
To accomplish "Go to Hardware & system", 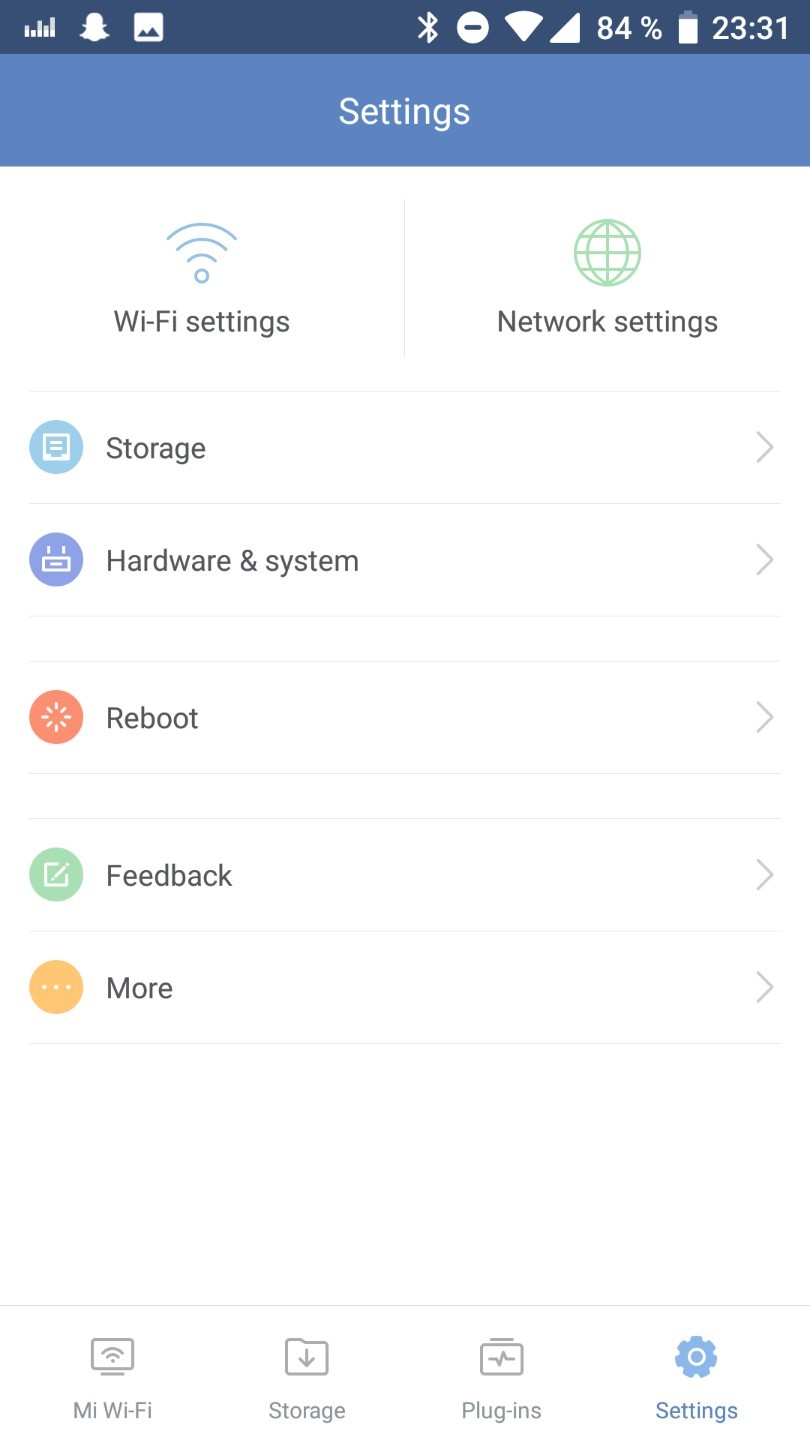I will [405, 560].
